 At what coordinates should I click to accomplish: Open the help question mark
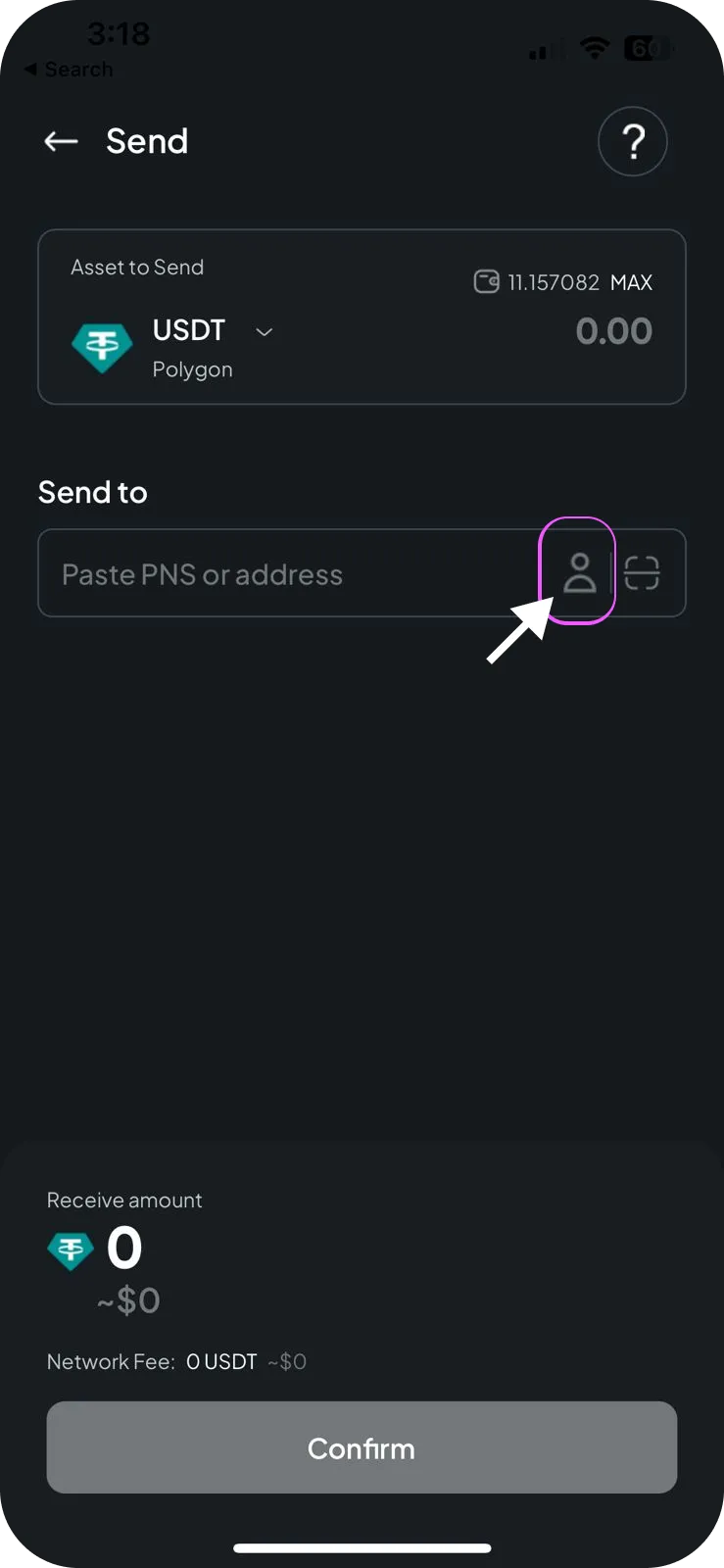[x=633, y=141]
